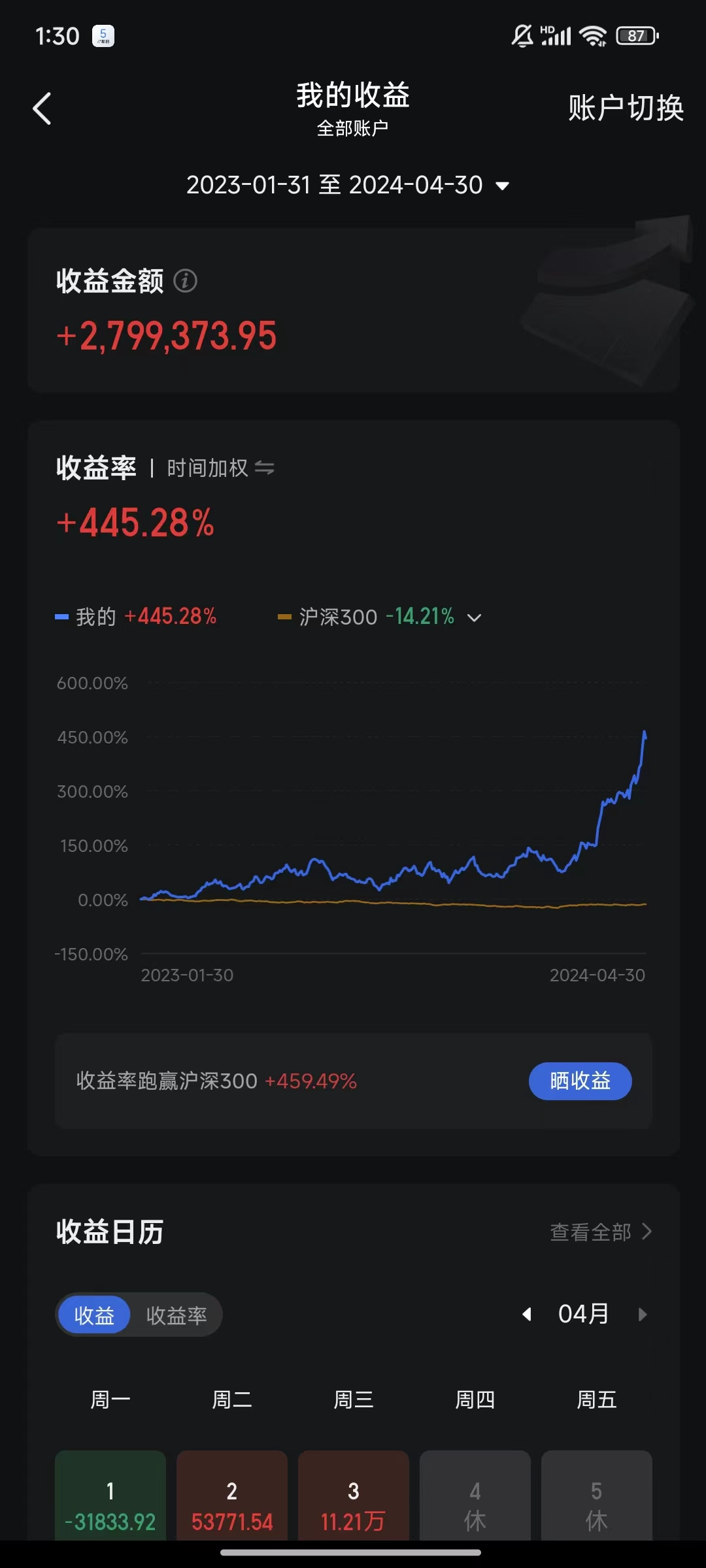Image resolution: width=706 pixels, height=1568 pixels.
Task: Go to the previous month before 04月
Action: 526,1314
